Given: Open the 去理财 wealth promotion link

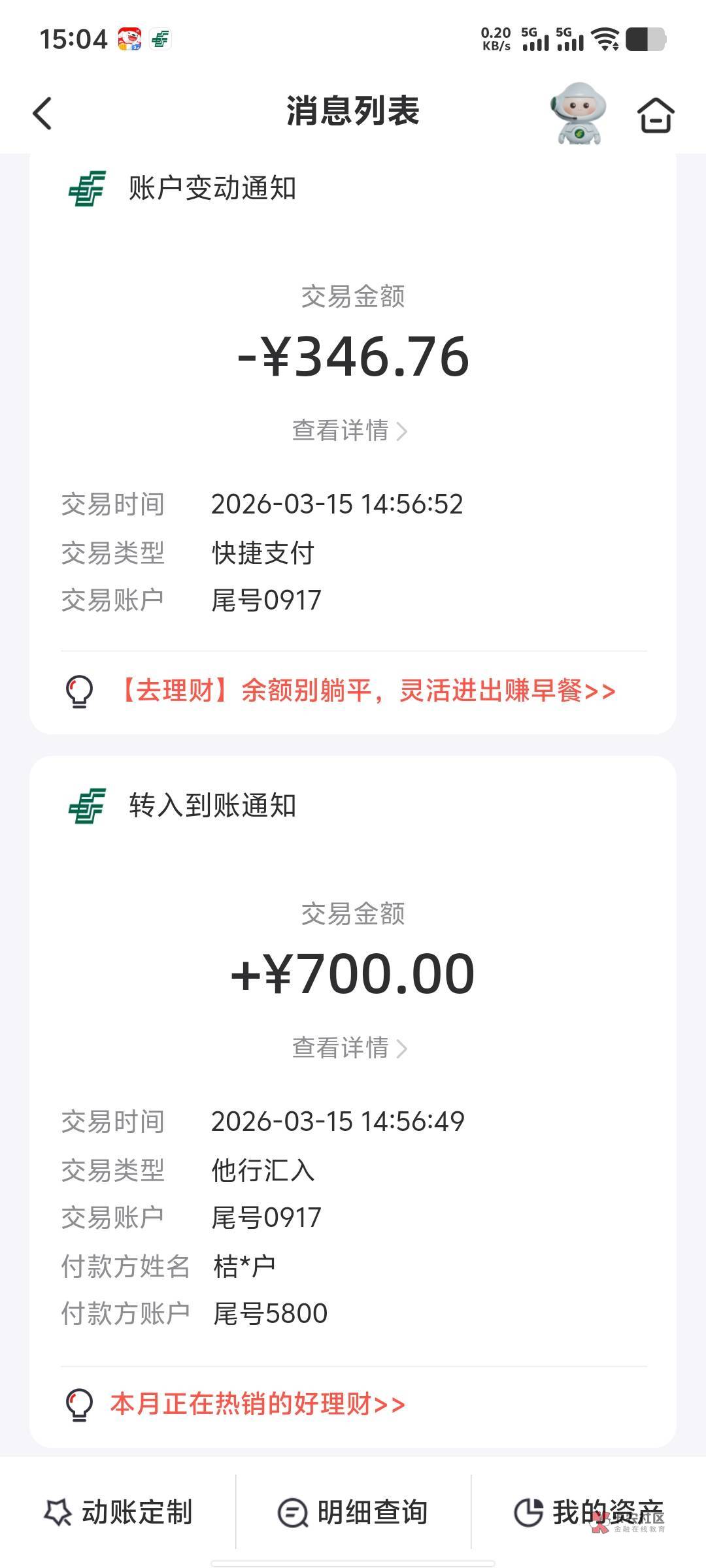Looking at the screenshot, I should tap(366, 691).
